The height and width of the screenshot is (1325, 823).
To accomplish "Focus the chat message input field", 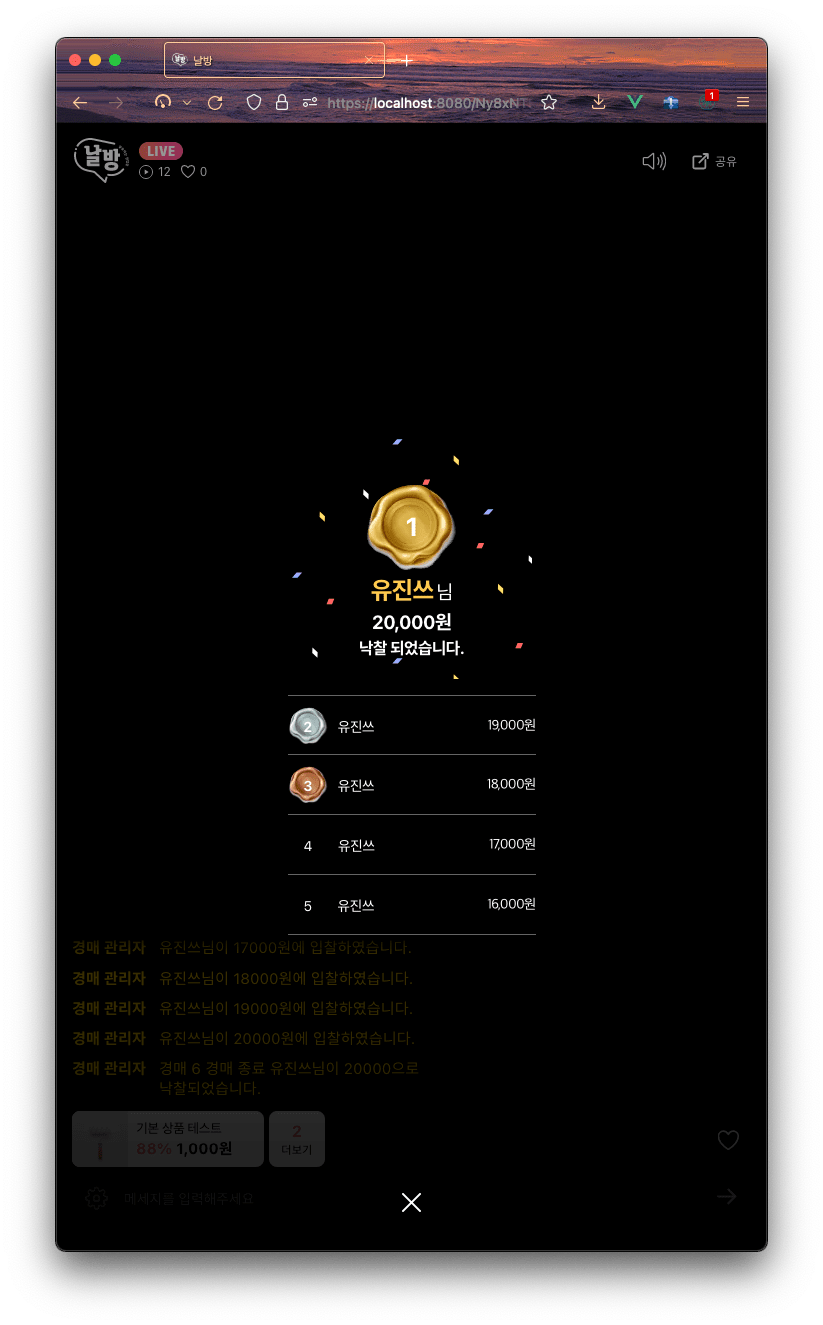I will (x=400, y=1197).
